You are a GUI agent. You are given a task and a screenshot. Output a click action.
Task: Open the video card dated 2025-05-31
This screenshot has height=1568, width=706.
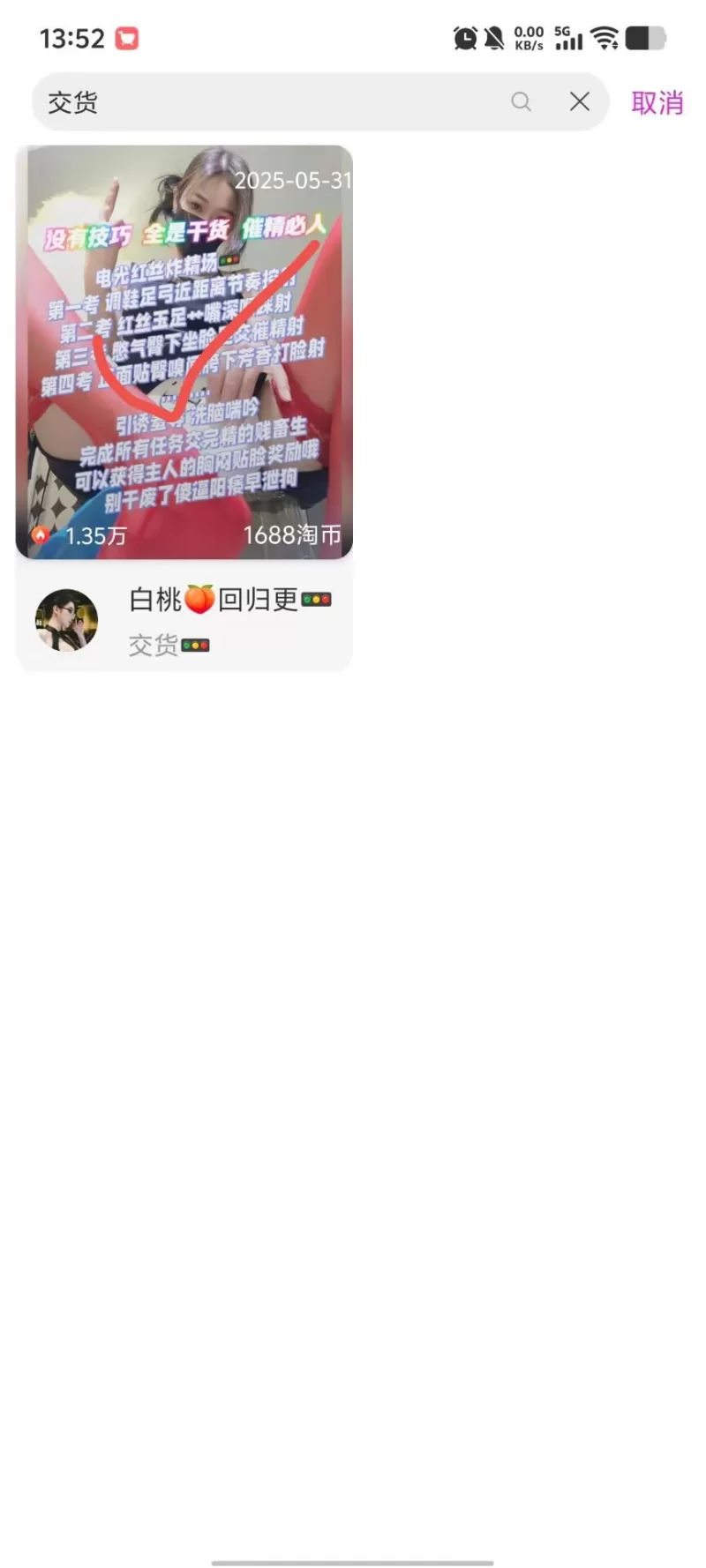point(184,353)
